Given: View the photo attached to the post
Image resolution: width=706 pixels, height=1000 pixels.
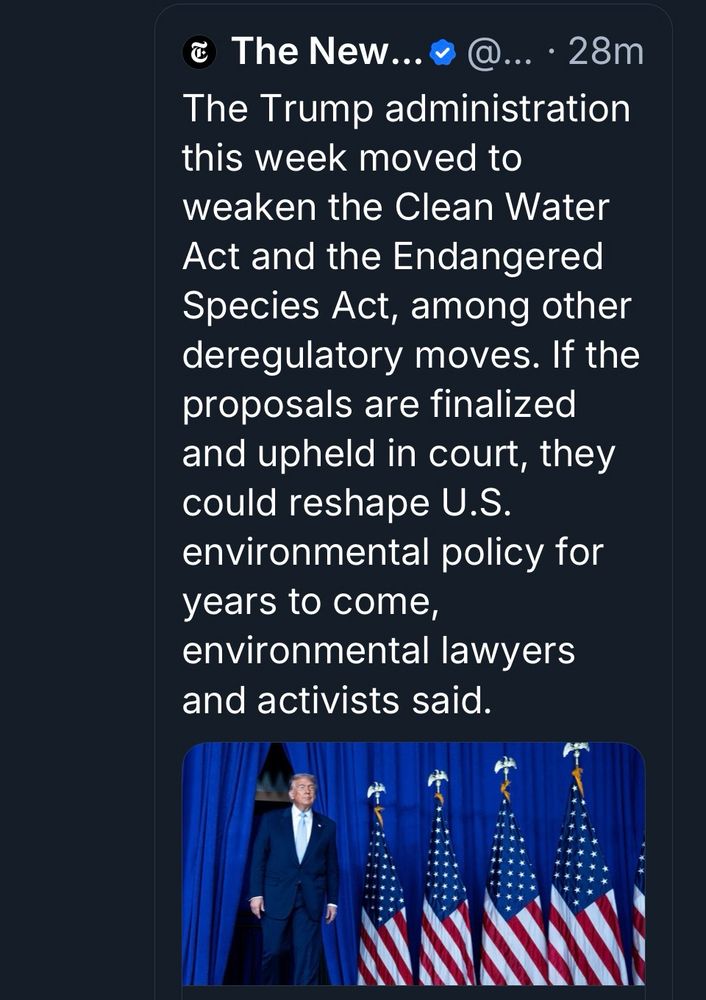Looking at the screenshot, I should click(x=413, y=863).
